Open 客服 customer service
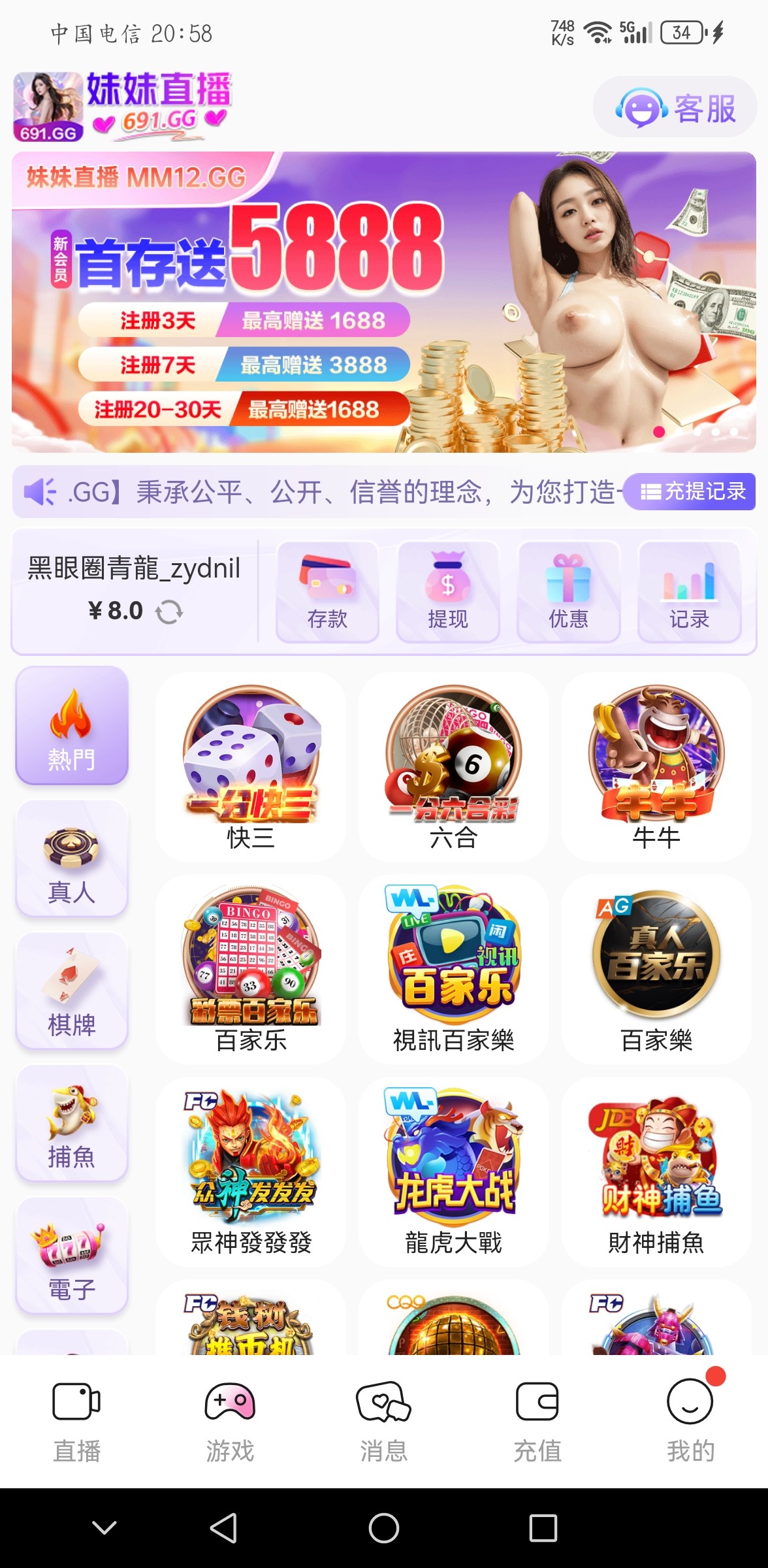This screenshot has width=768, height=1568. click(x=675, y=108)
